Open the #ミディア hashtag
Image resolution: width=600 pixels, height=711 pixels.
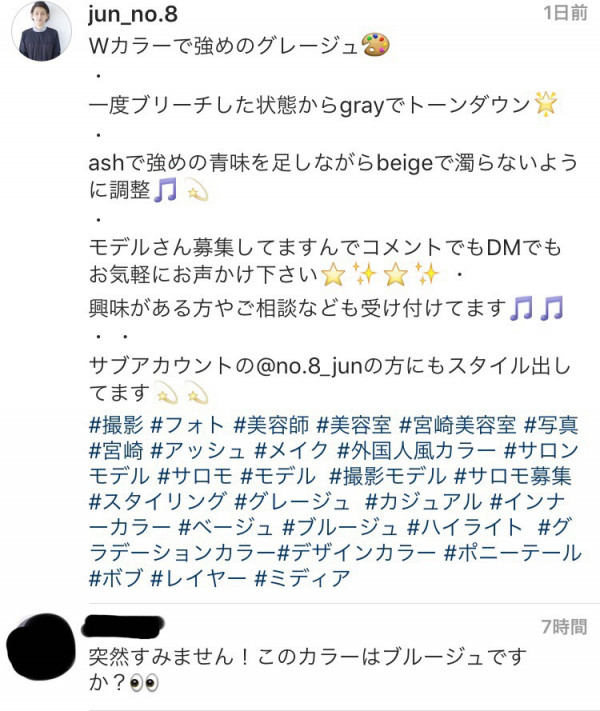pos(304,578)
